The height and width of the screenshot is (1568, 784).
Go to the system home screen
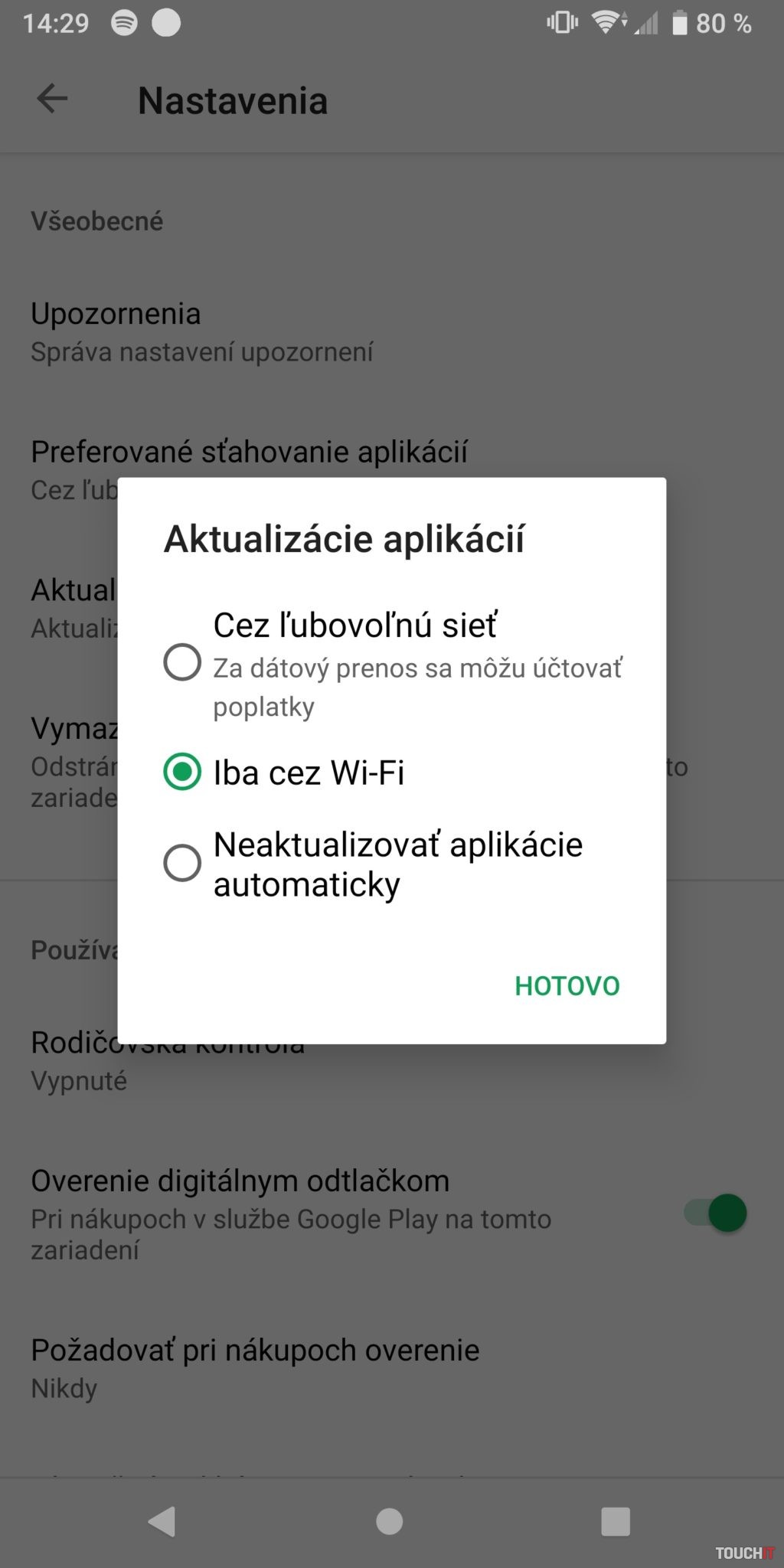[390, 1521]
